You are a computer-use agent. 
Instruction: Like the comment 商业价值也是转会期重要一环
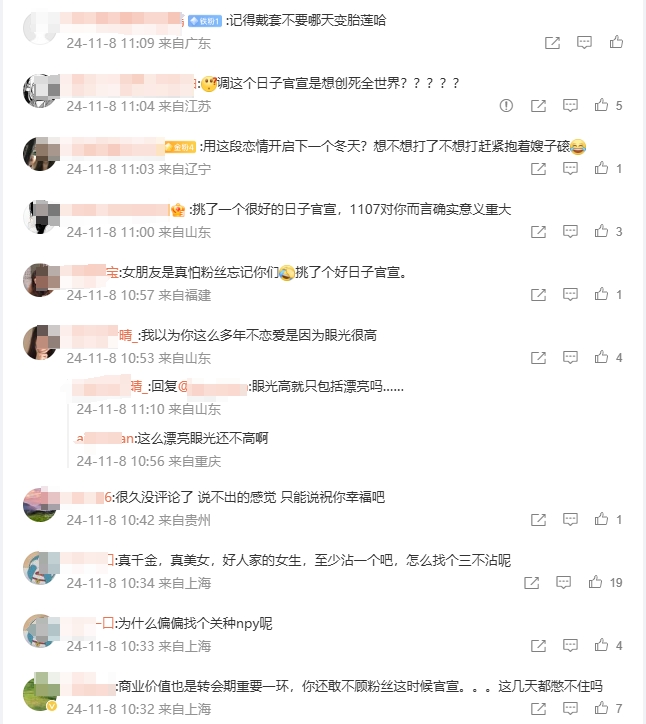[x=601, y=708]
